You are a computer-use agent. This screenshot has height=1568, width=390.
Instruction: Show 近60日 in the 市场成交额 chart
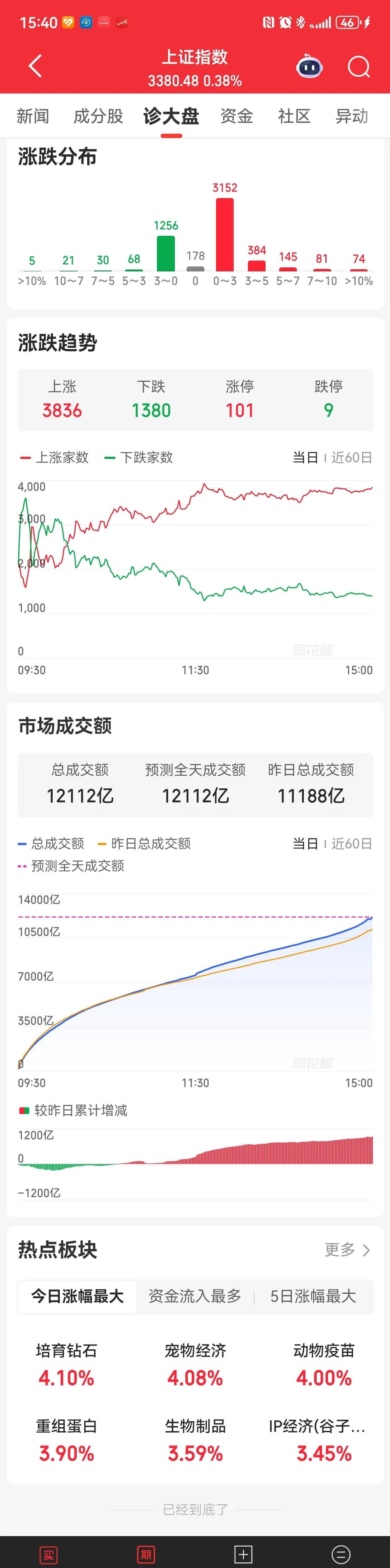pos(352,844)
